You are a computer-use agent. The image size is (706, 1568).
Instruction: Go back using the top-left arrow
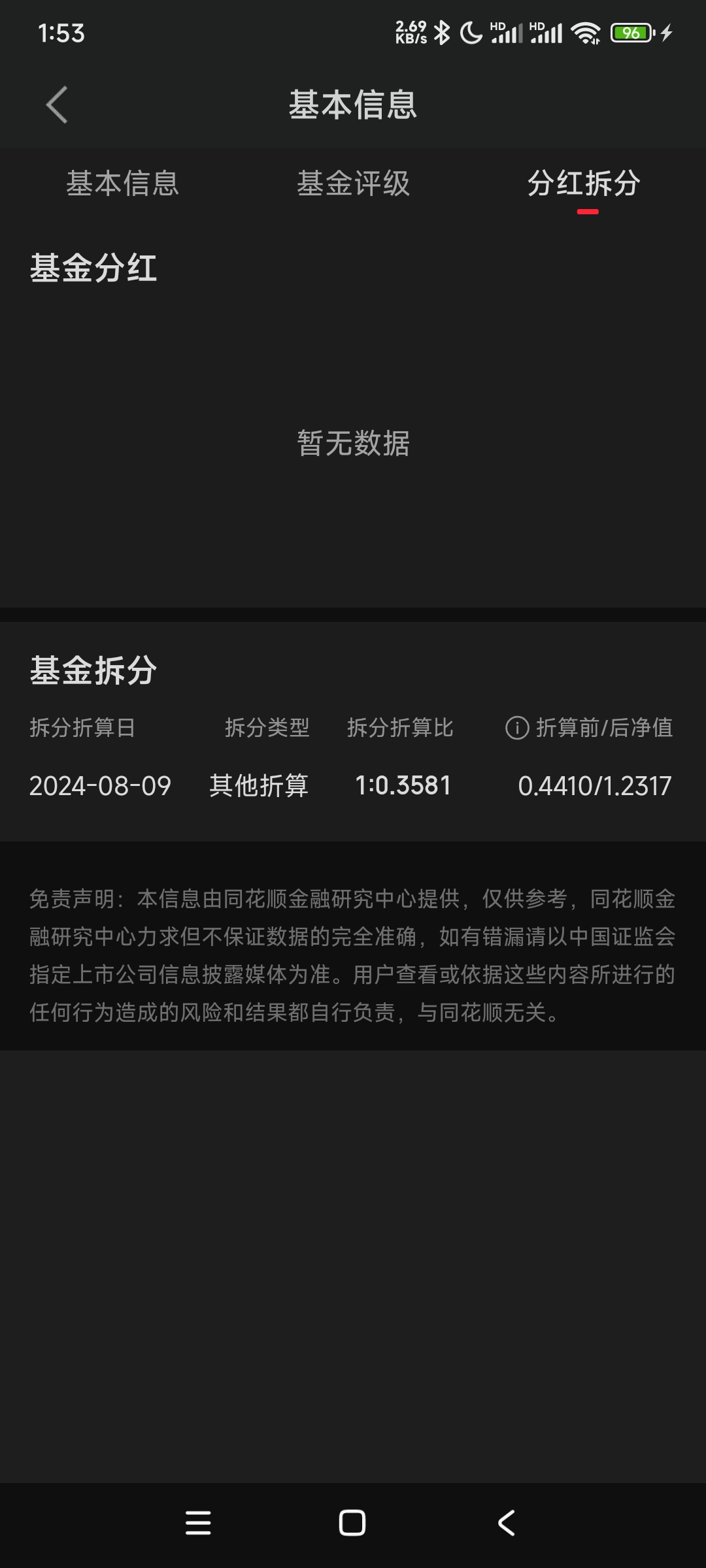click(x=57, y=105)
